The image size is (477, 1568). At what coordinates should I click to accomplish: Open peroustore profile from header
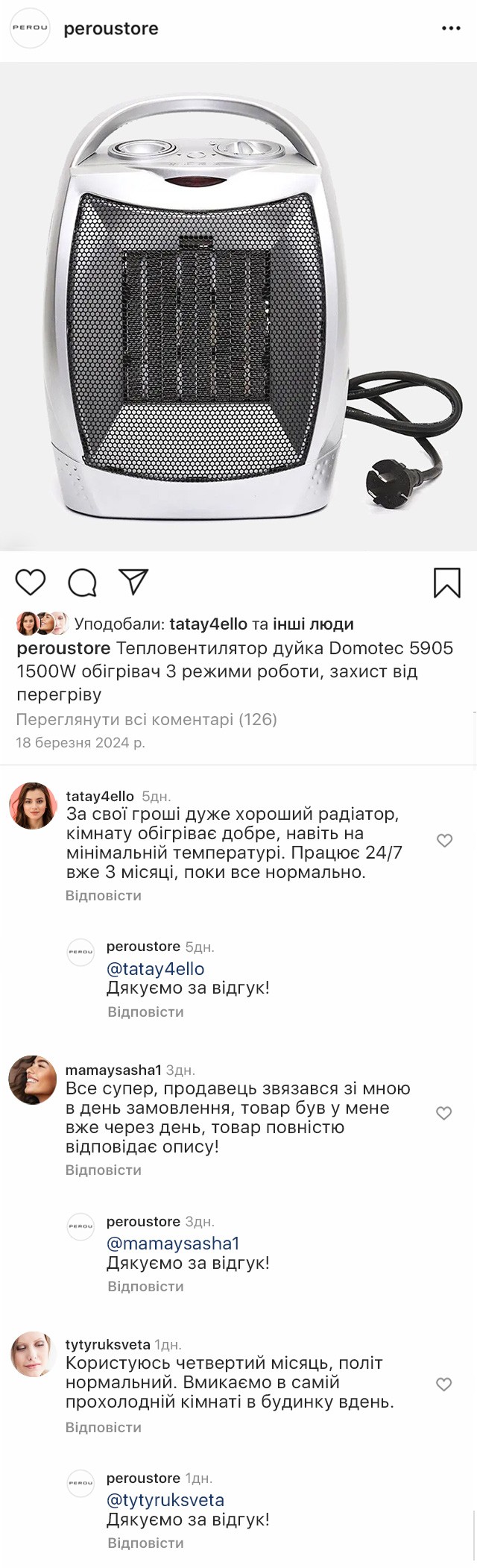pos(111,28)
